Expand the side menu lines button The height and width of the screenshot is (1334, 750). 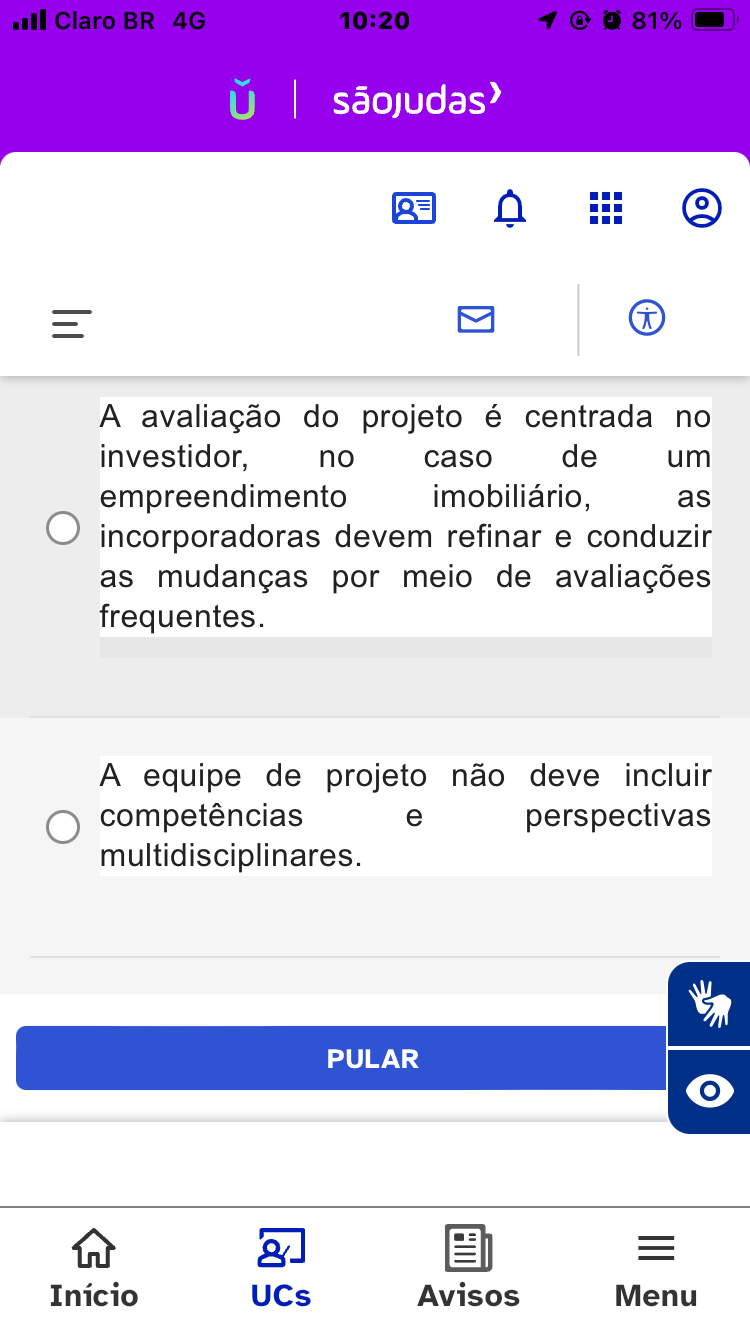coord(72,323)
